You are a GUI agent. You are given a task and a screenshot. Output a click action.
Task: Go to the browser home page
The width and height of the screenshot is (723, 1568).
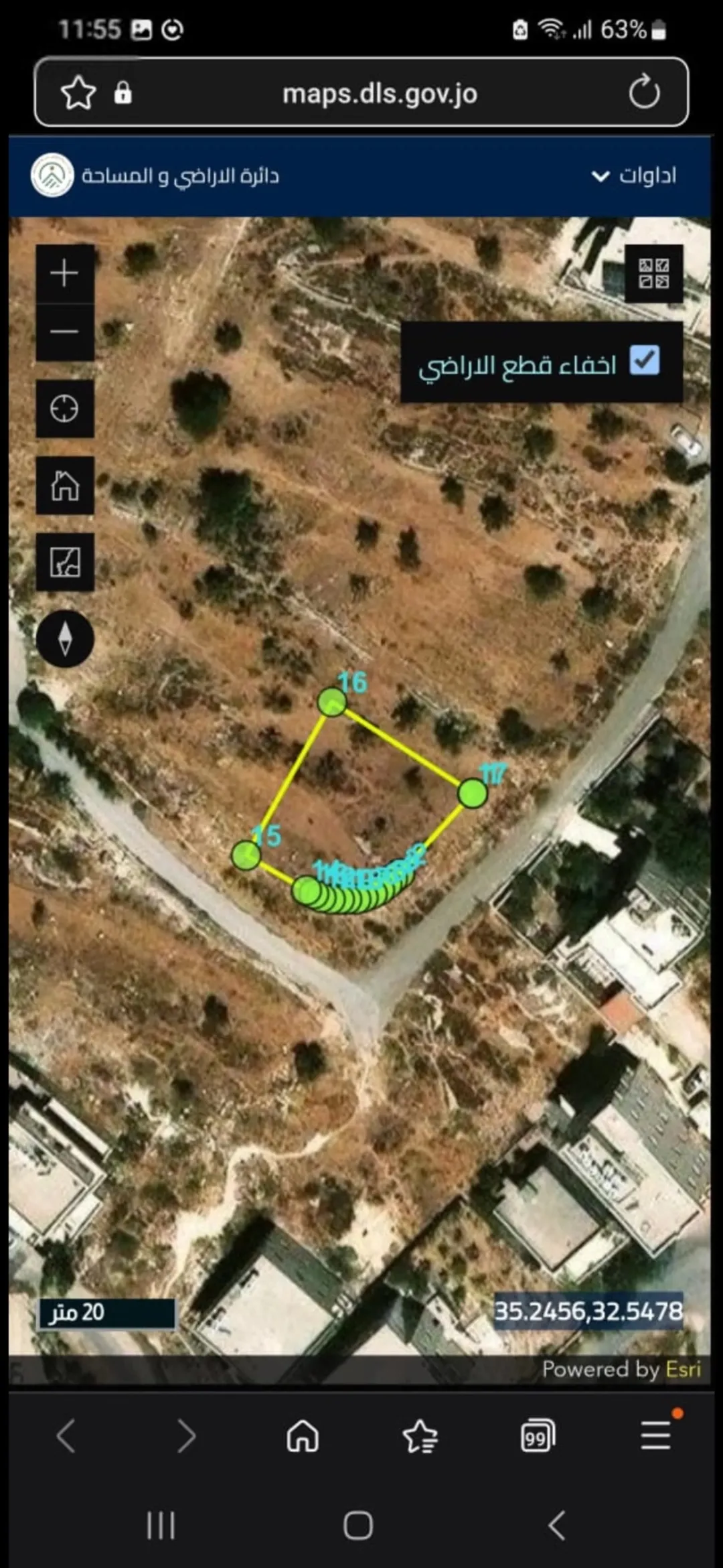[x=303, y=1436]
